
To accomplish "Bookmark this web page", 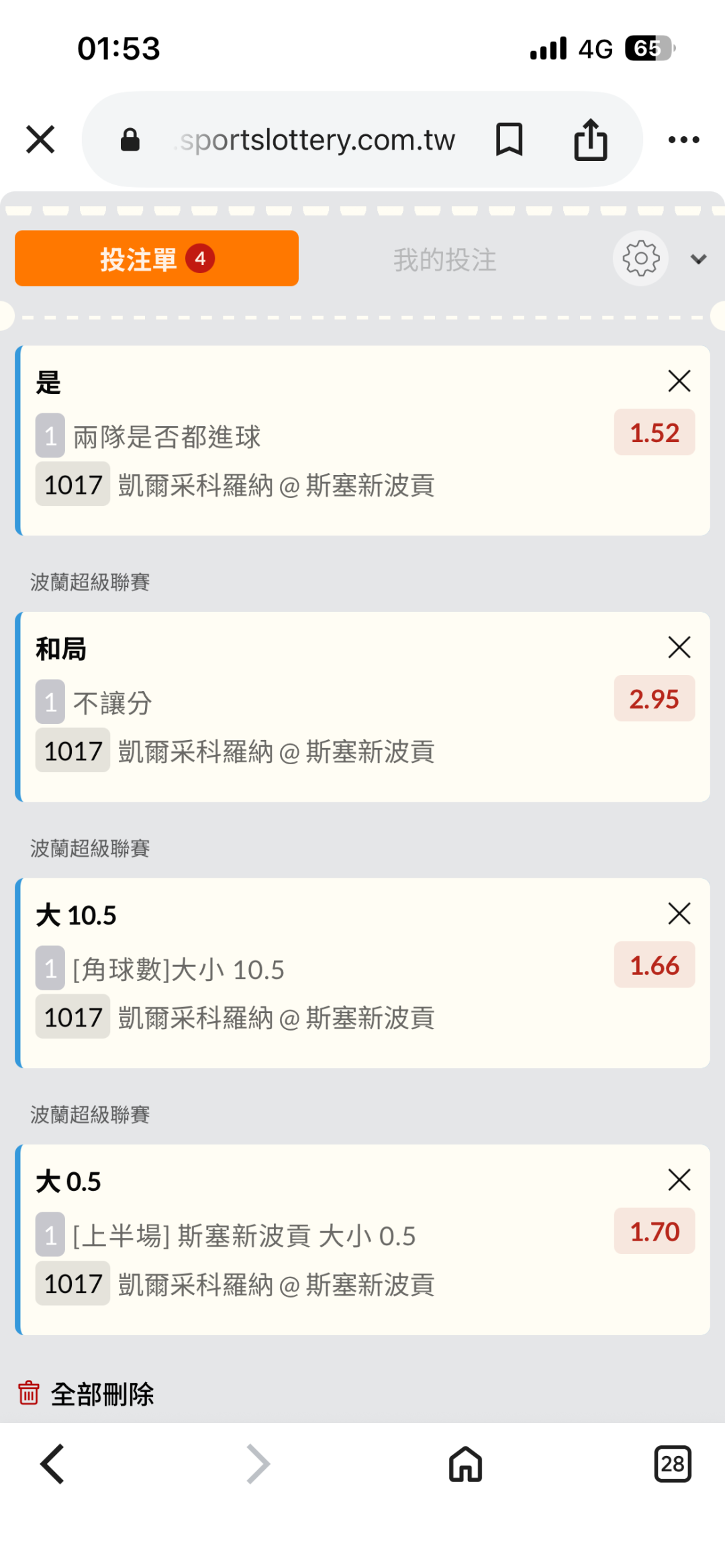I will tap(509, 140).
